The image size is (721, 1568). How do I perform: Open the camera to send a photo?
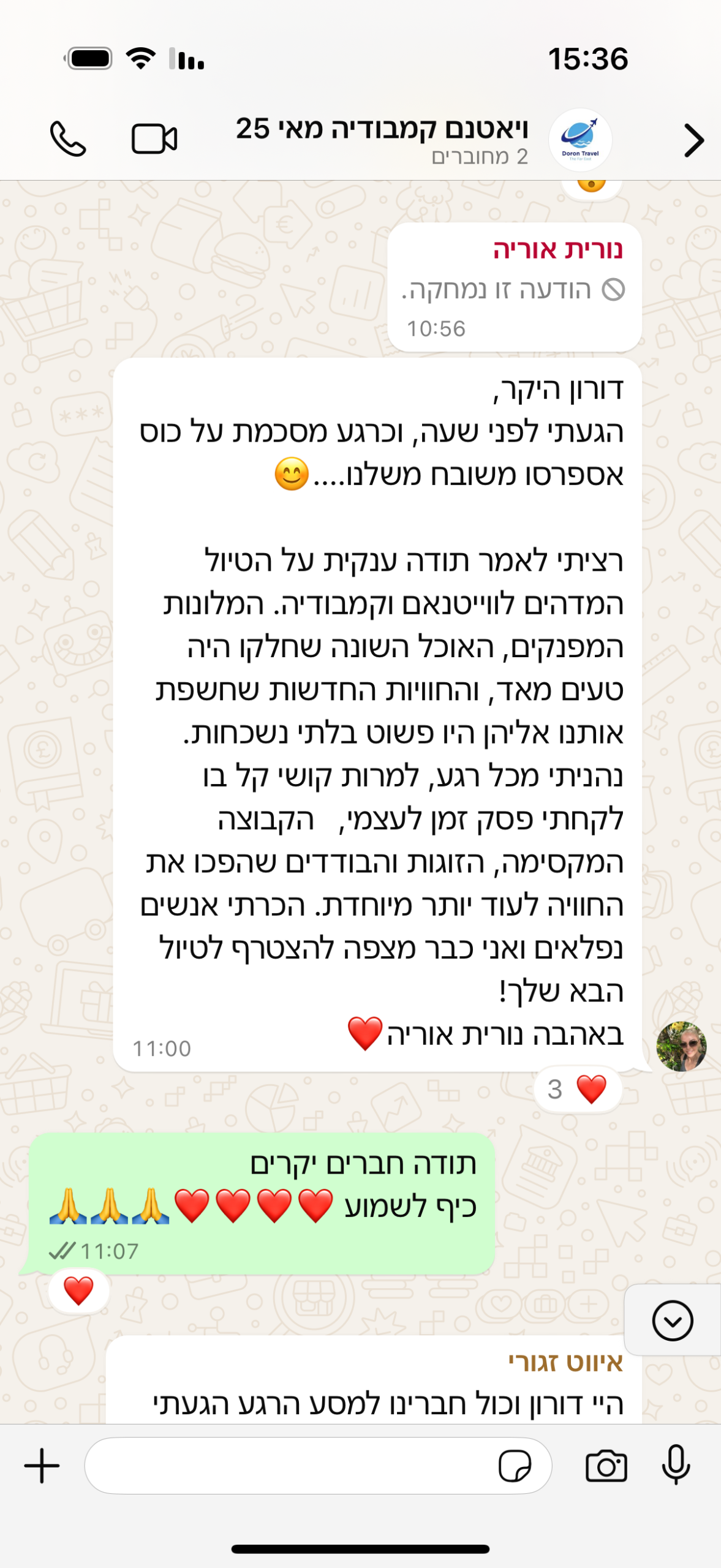coord(606,1466)
